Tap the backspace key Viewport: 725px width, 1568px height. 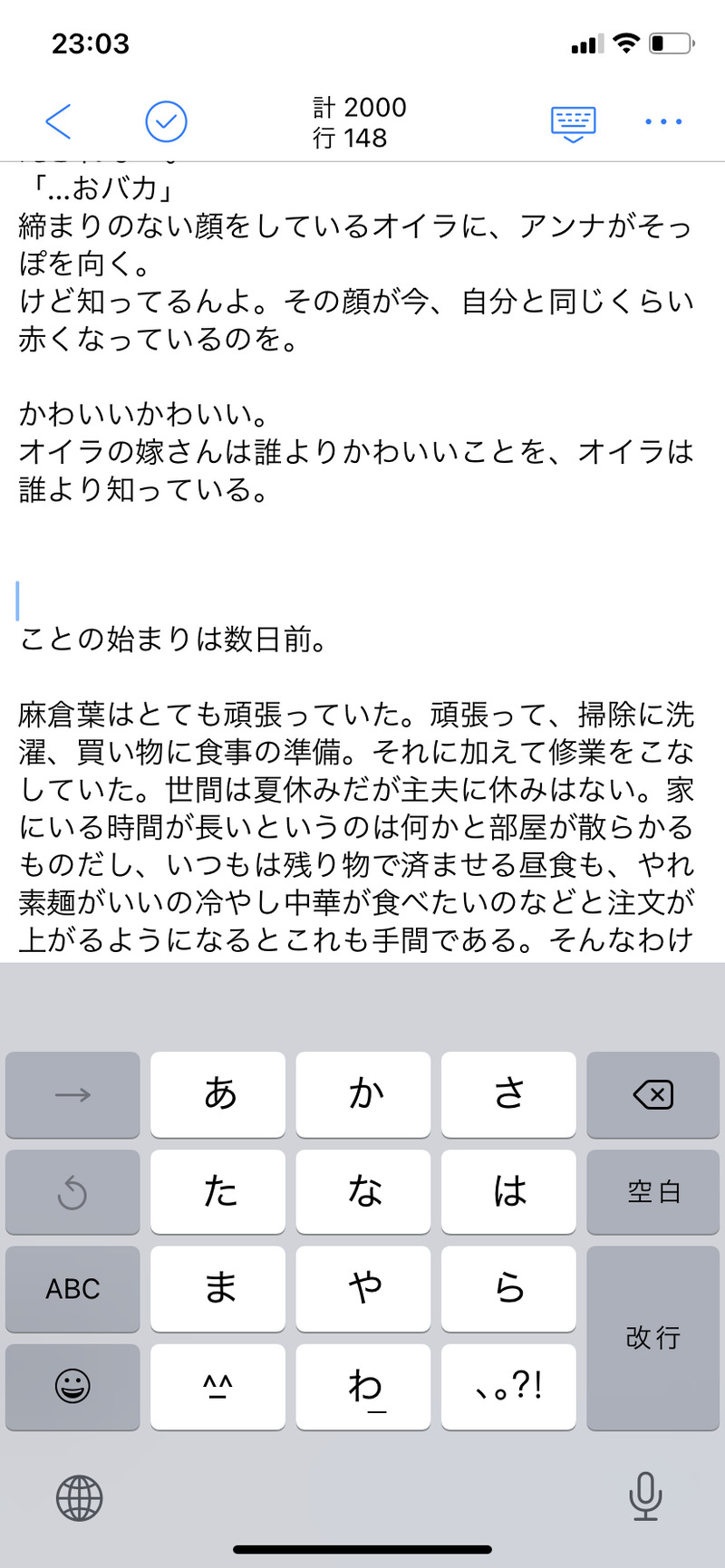tap(652, 1094)
